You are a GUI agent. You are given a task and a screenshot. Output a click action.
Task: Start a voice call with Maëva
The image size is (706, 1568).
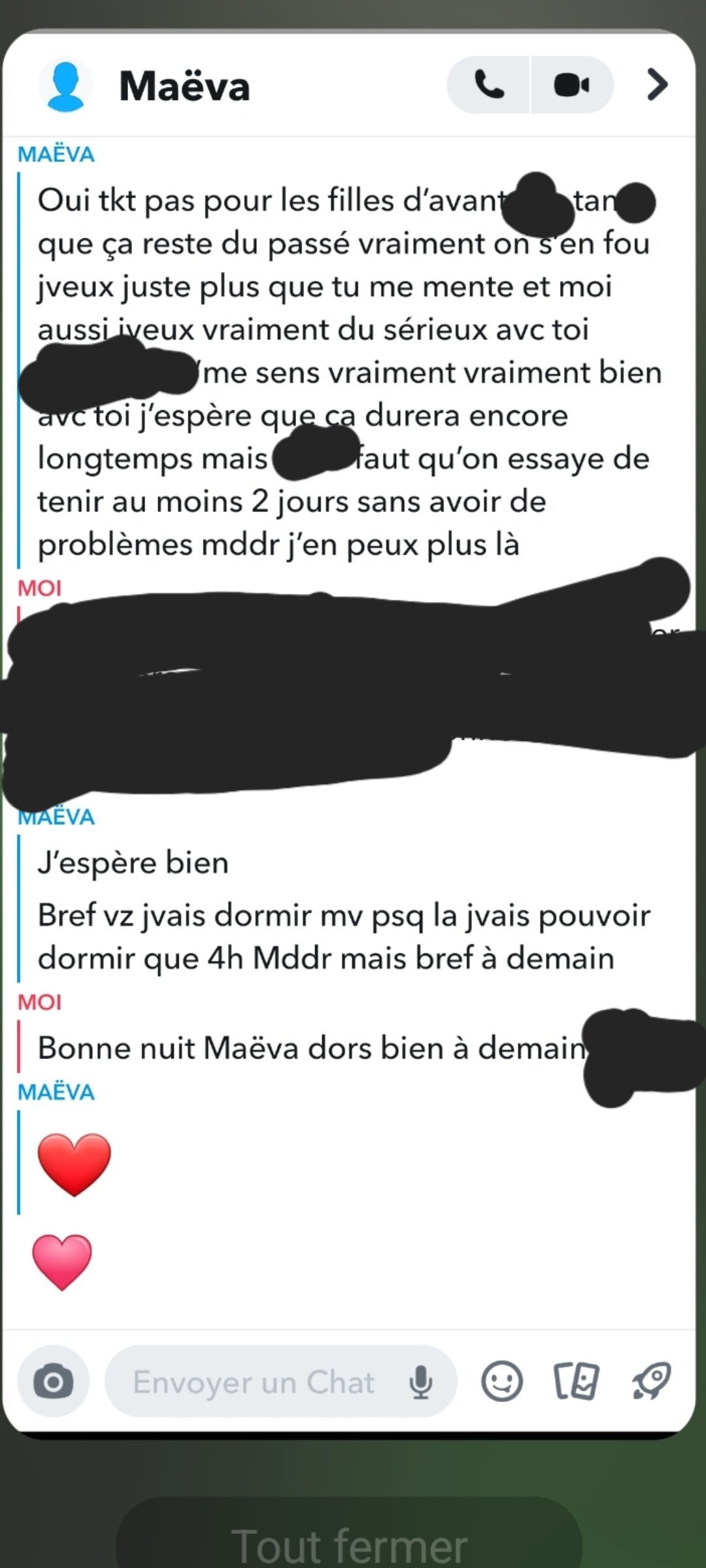[489, 85]
